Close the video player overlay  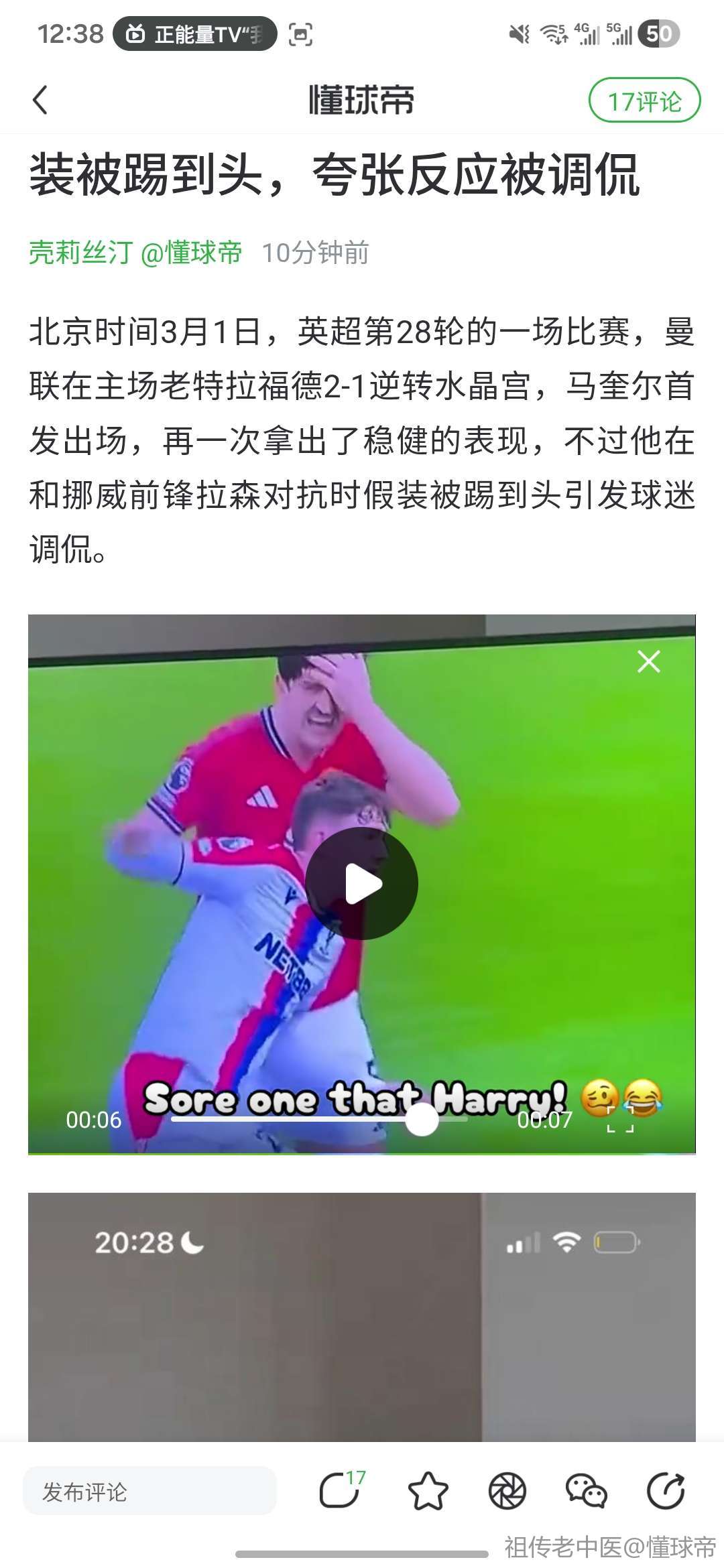(x=648, y=661)
